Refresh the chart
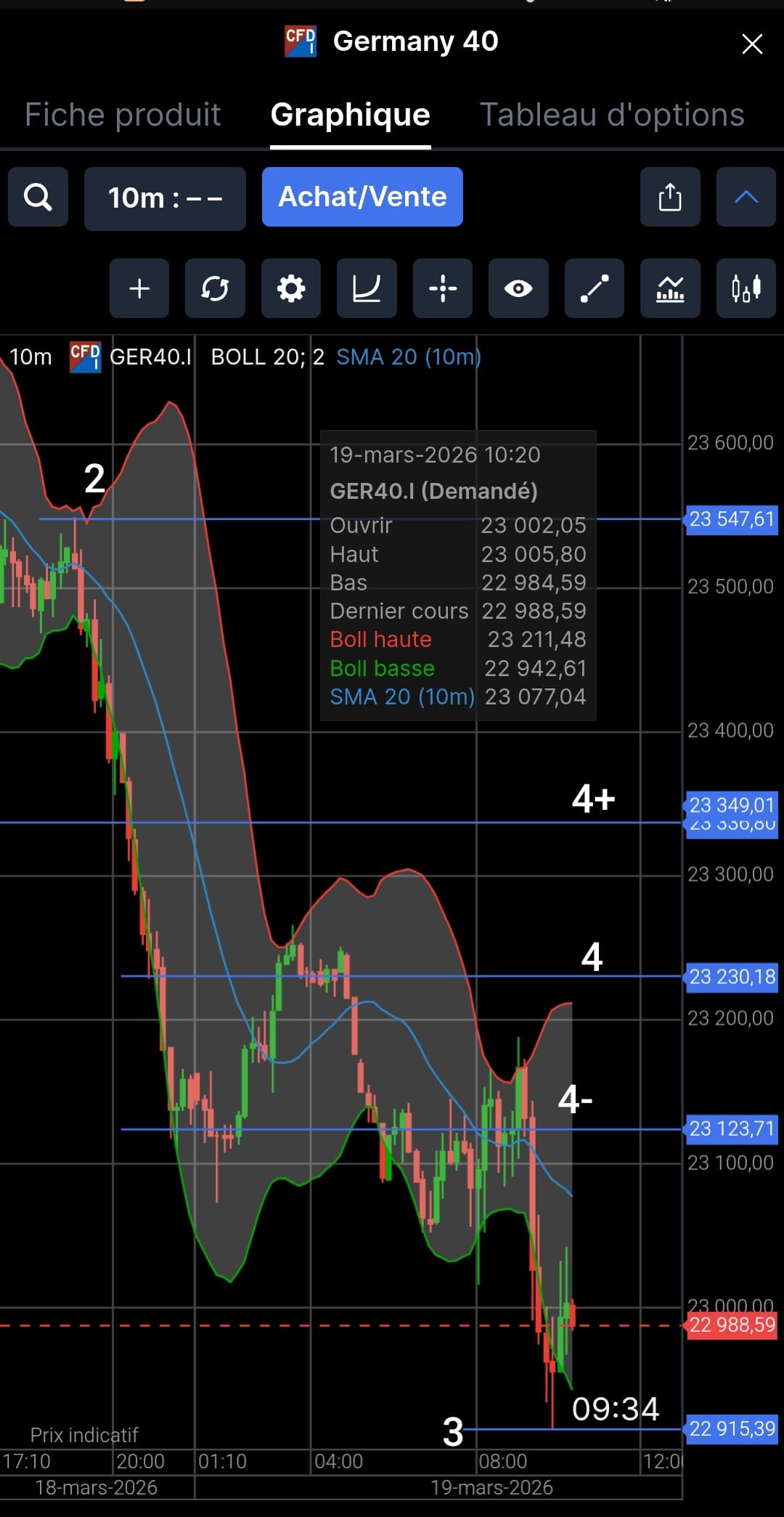The width and height of the screenshot is (784, 1517). [215, 288]
